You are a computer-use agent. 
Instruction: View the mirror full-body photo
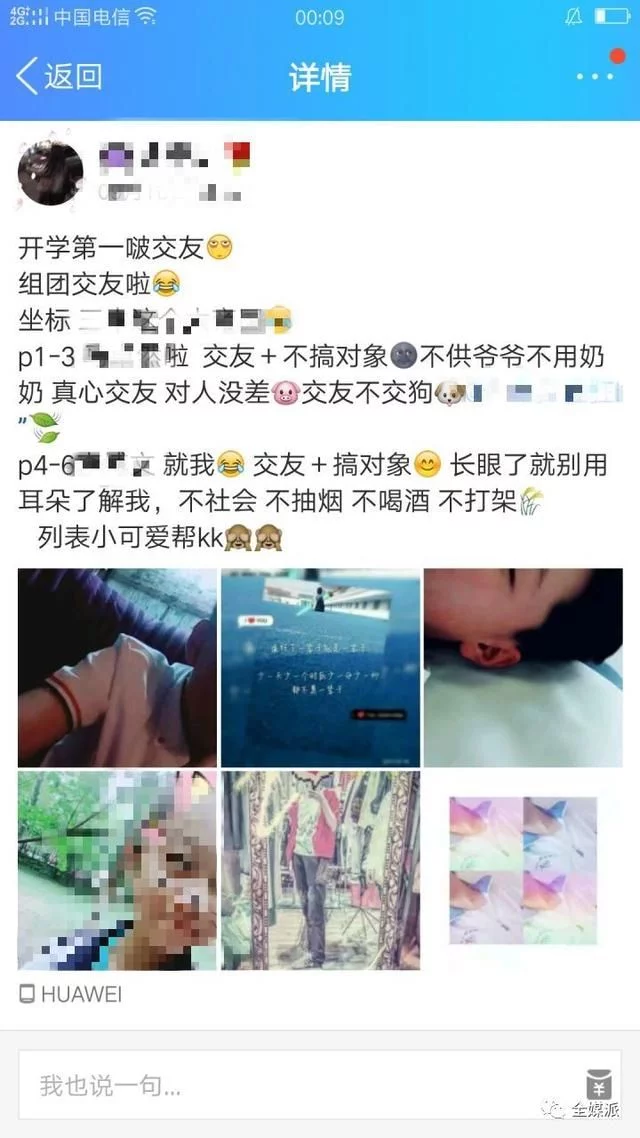click(x=320, y=870)
